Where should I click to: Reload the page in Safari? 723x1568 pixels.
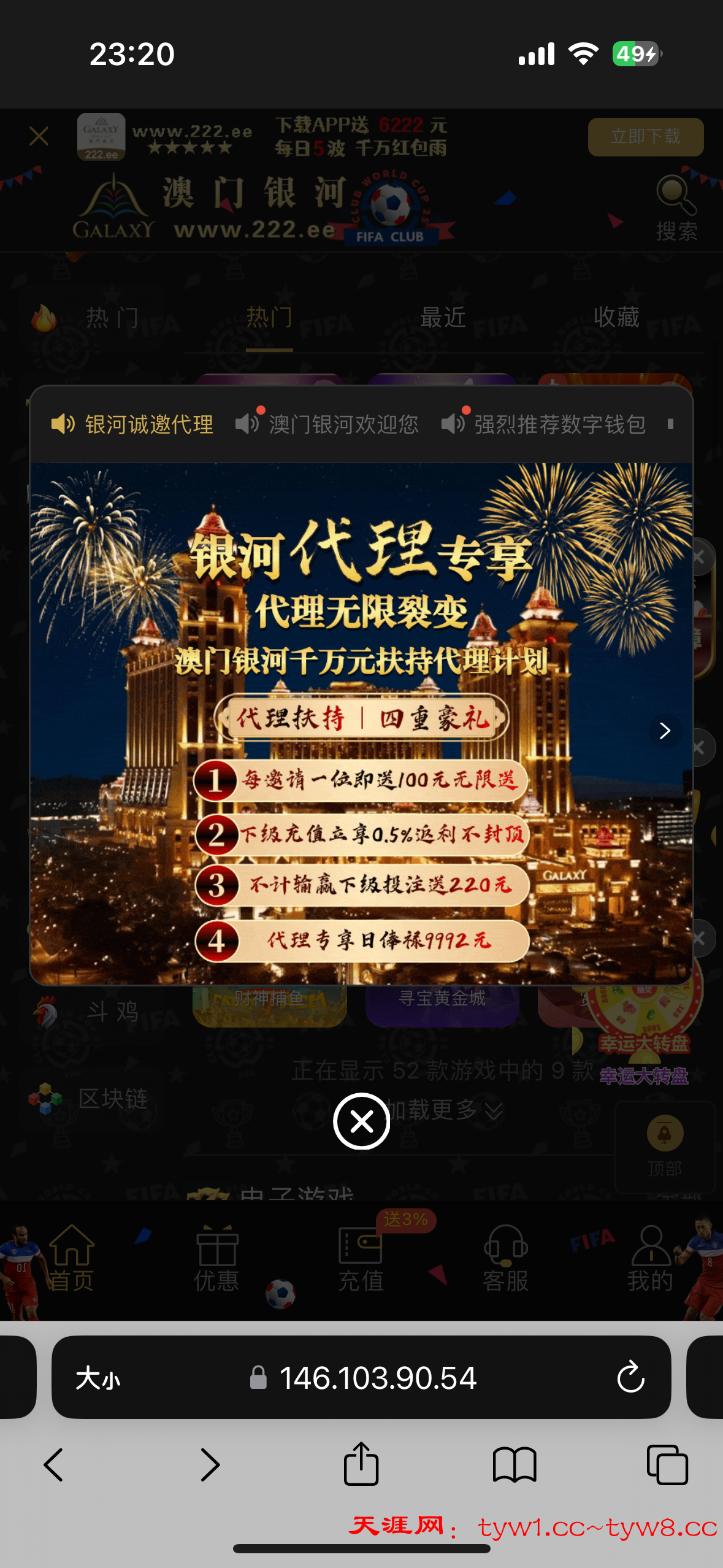tap(630, 1378)
